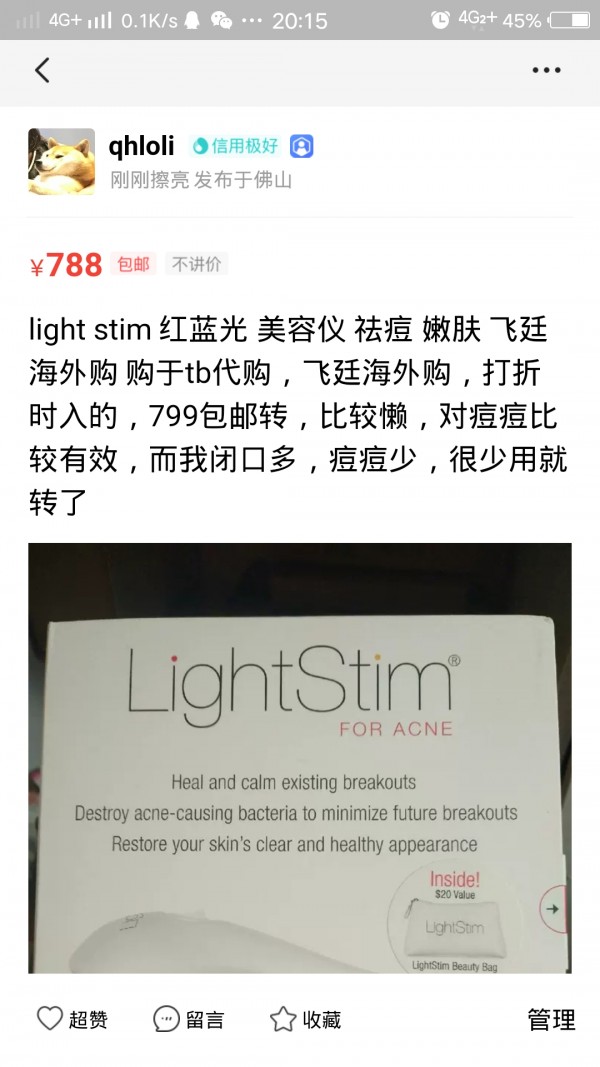600x1067 pixels.
Task: View the LightStim product photo
Action: [299, 757]
